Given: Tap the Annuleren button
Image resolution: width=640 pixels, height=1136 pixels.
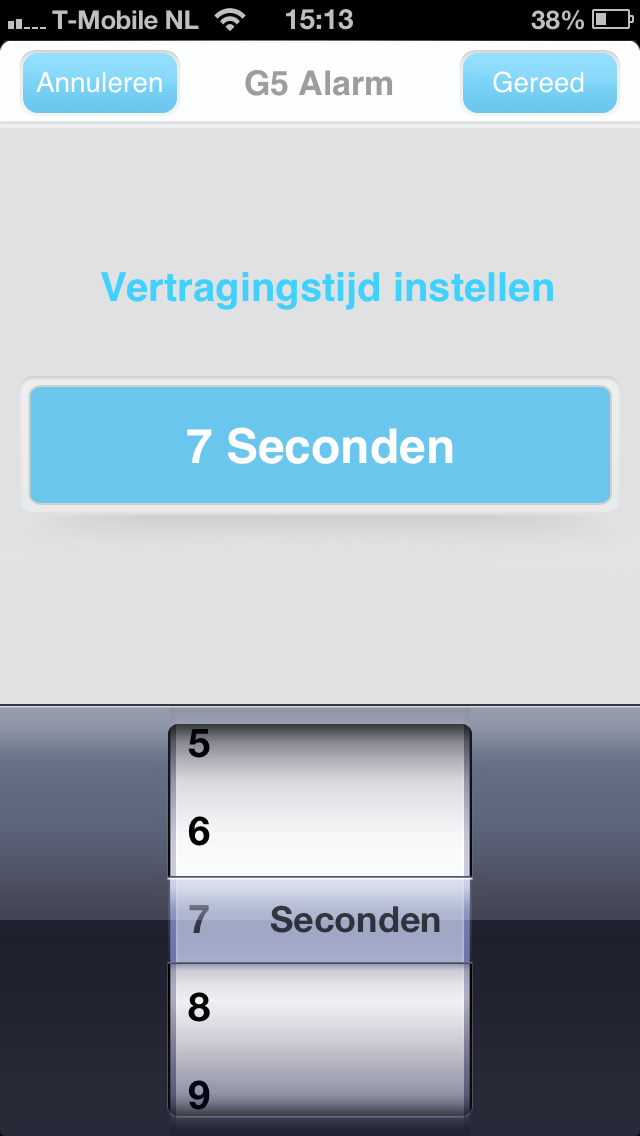Looking at the screenshot, I should pos(100,82).
